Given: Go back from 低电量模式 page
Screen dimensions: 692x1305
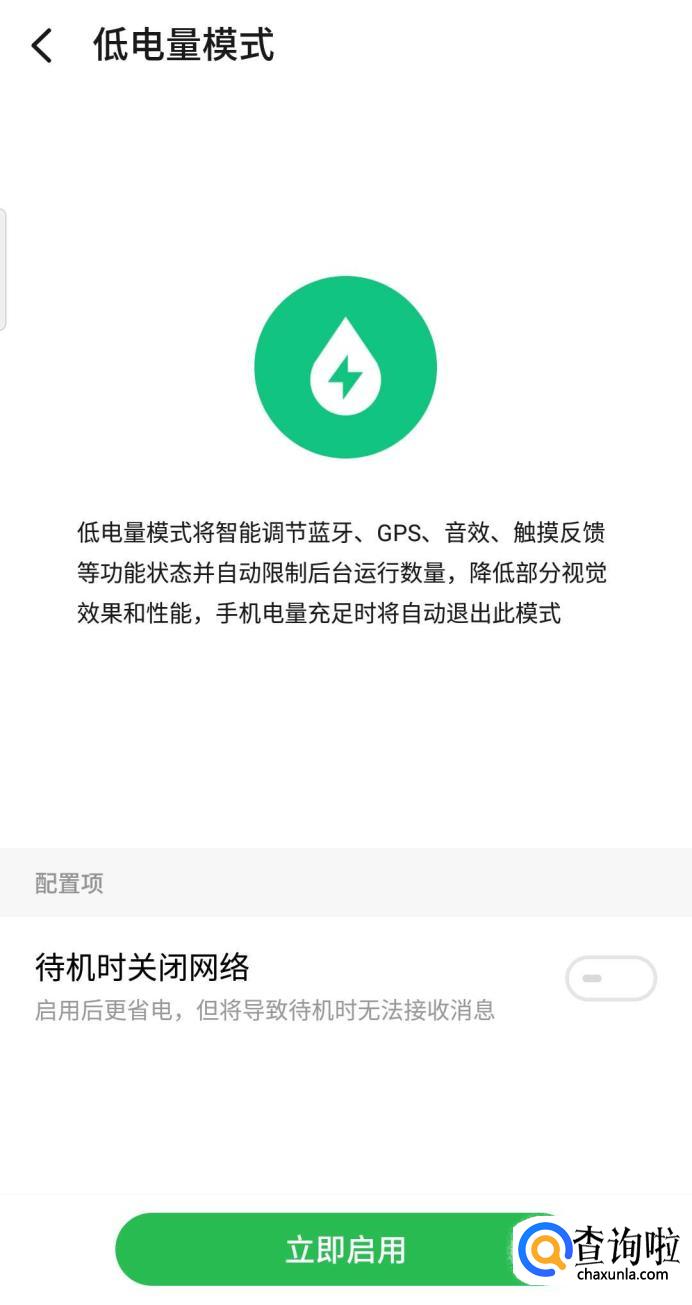Looking at the screenshot, I should pos(42,46).
